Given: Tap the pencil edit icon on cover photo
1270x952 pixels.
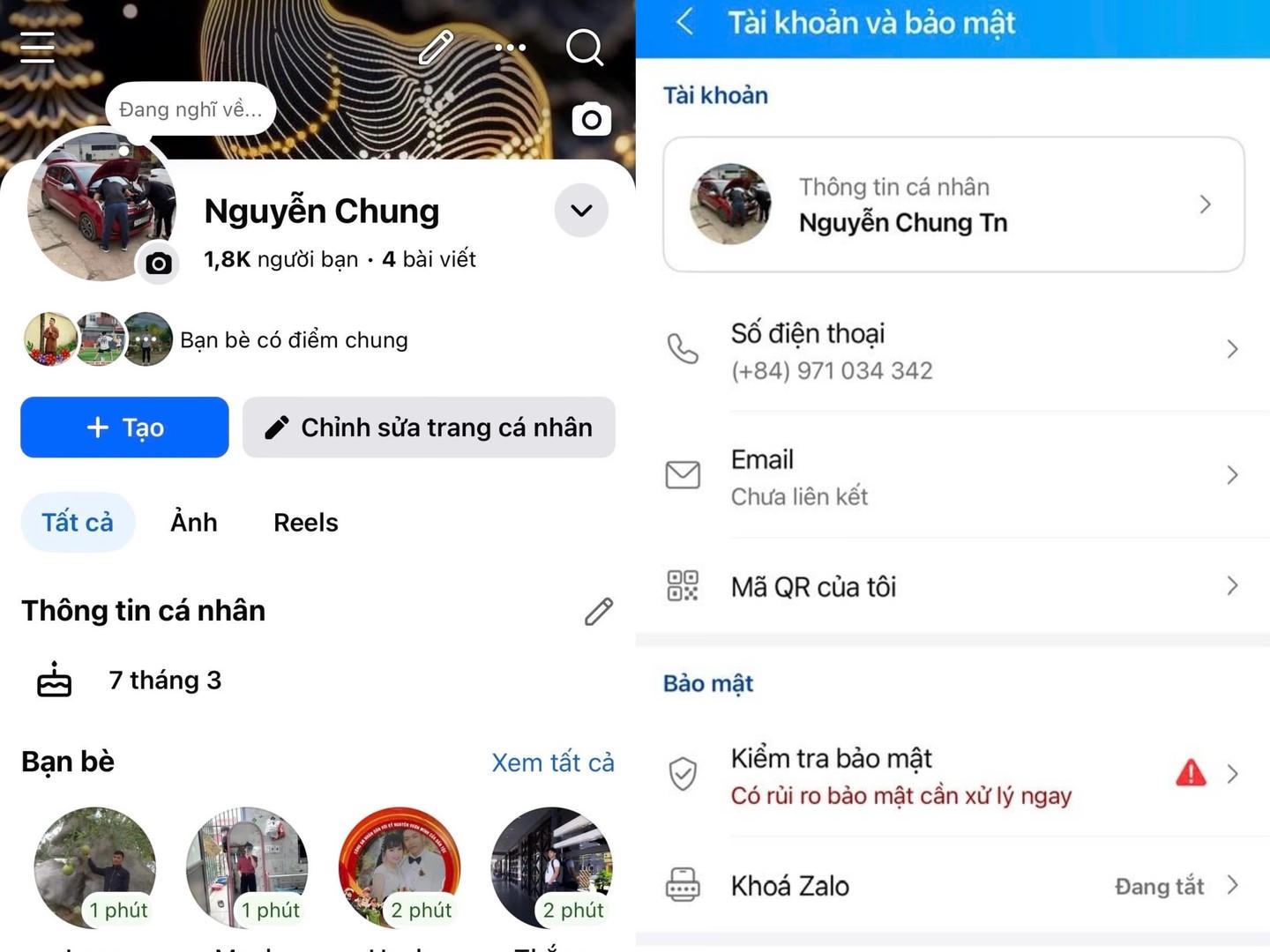Looking at the screenshot, I should (x=436, y=48).
